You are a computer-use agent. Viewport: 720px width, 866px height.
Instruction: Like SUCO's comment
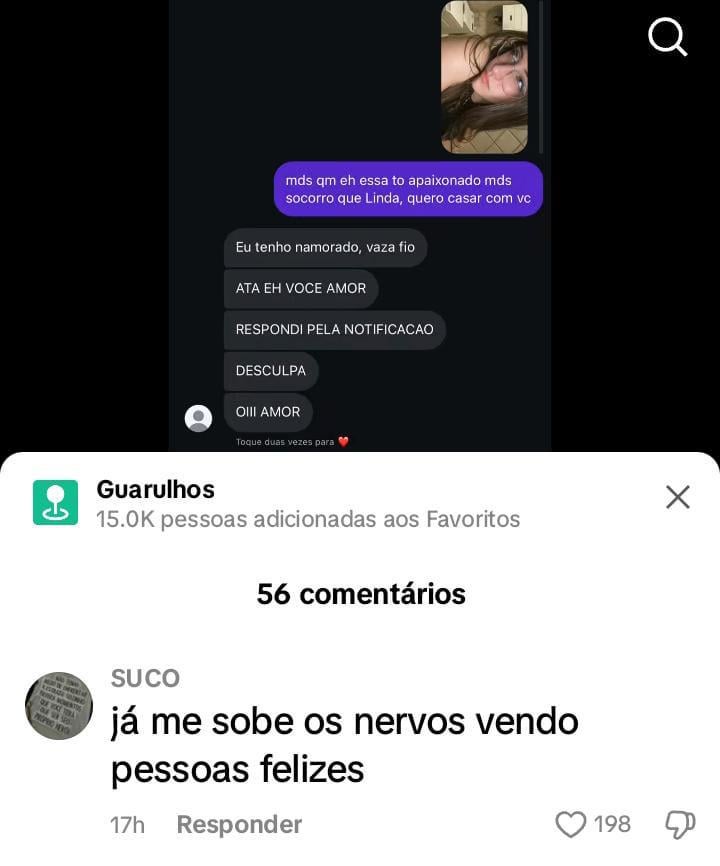click(571, 824)
